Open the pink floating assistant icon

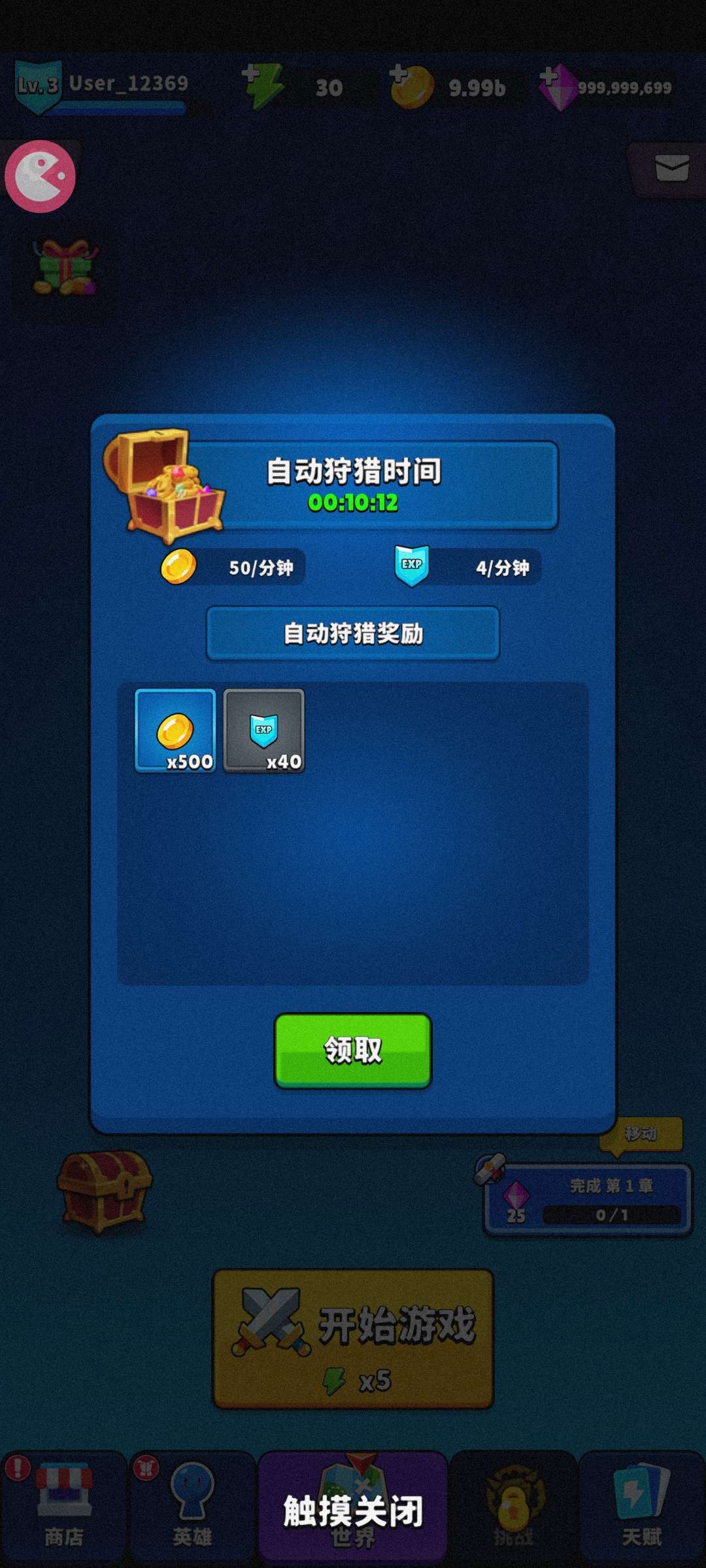point(41,176)
